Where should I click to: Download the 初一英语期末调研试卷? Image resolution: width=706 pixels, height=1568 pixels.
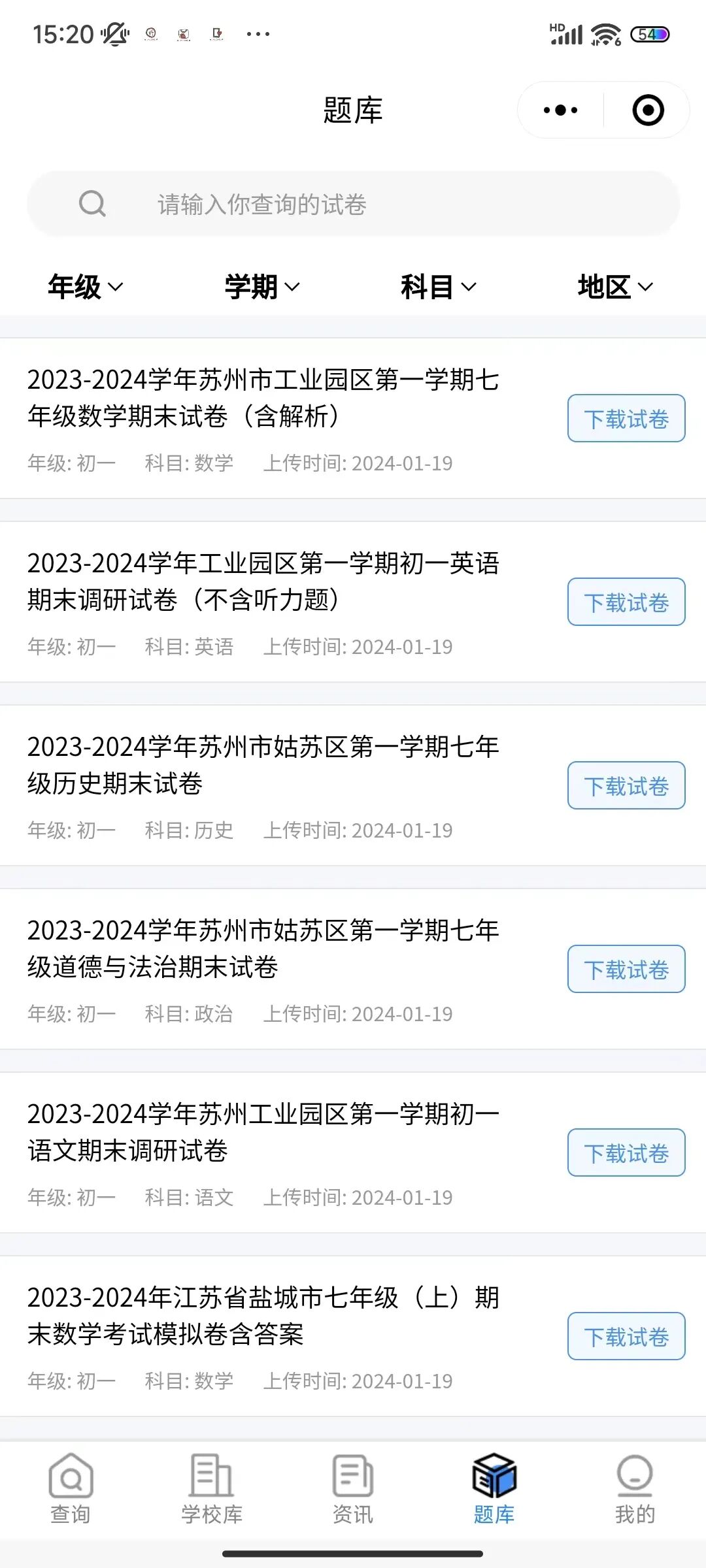(x=626, y=602)
